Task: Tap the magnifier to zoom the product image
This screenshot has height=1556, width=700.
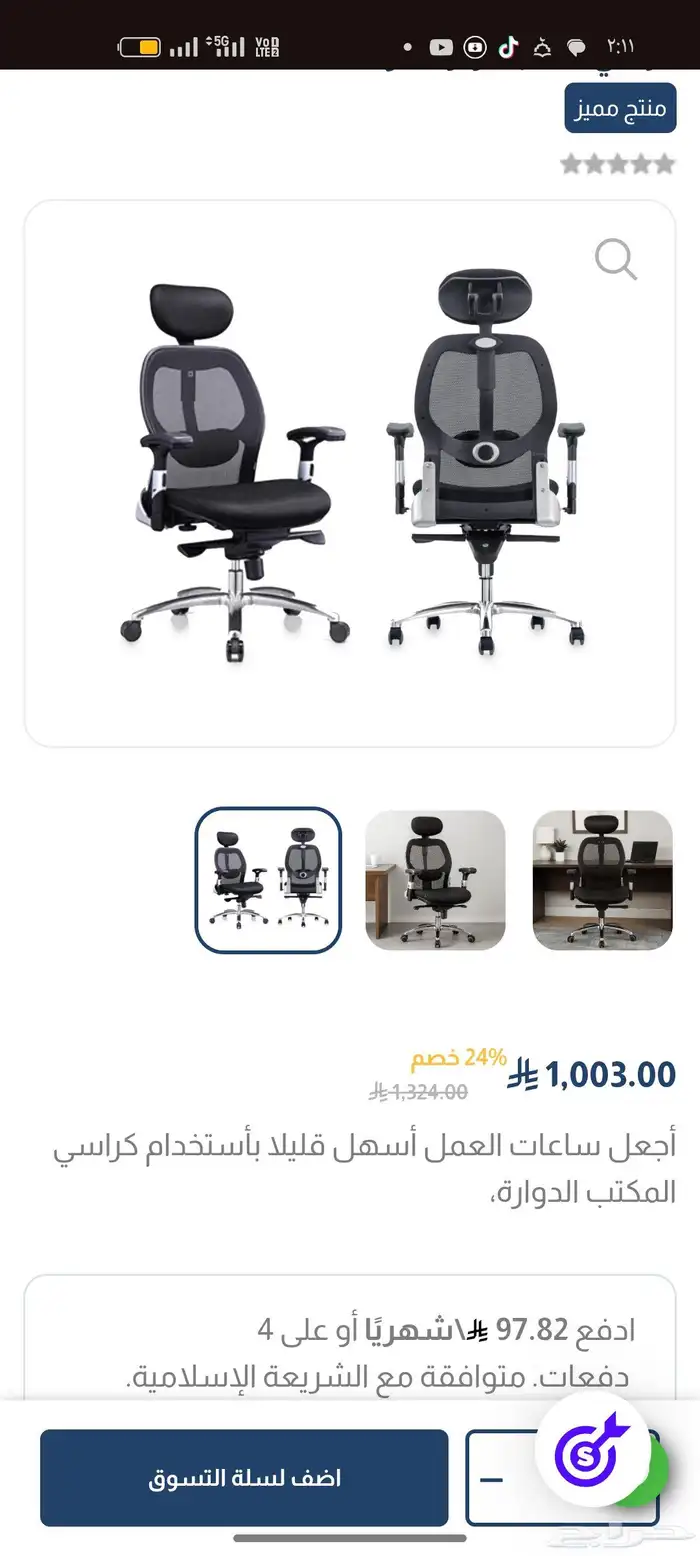Action: (615, 261)
